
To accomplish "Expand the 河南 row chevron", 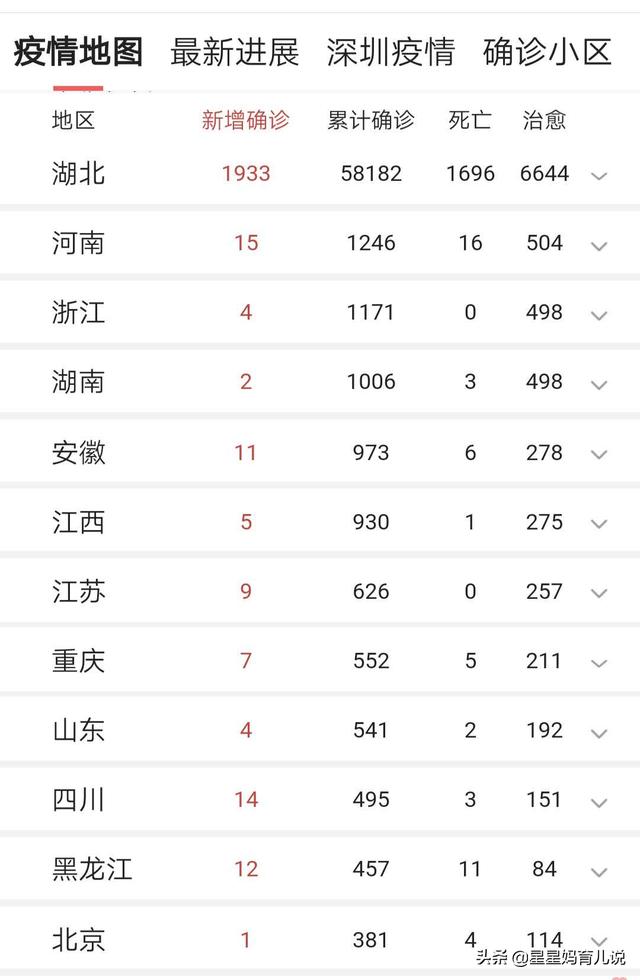I will 599,246.
